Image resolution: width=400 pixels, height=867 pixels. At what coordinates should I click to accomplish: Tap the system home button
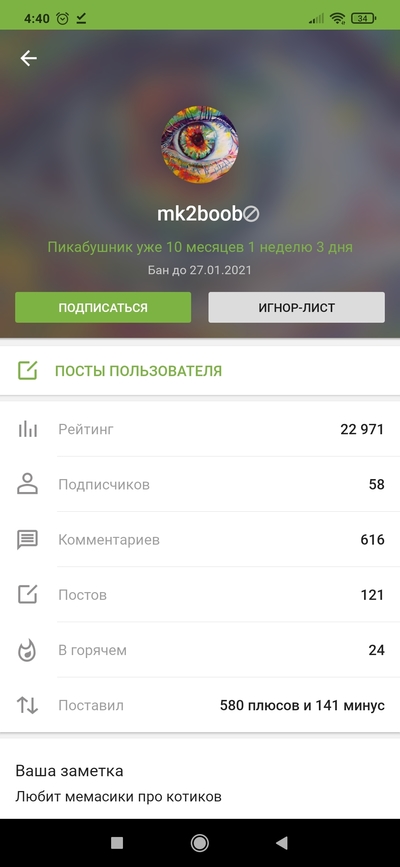click(199, 843)
